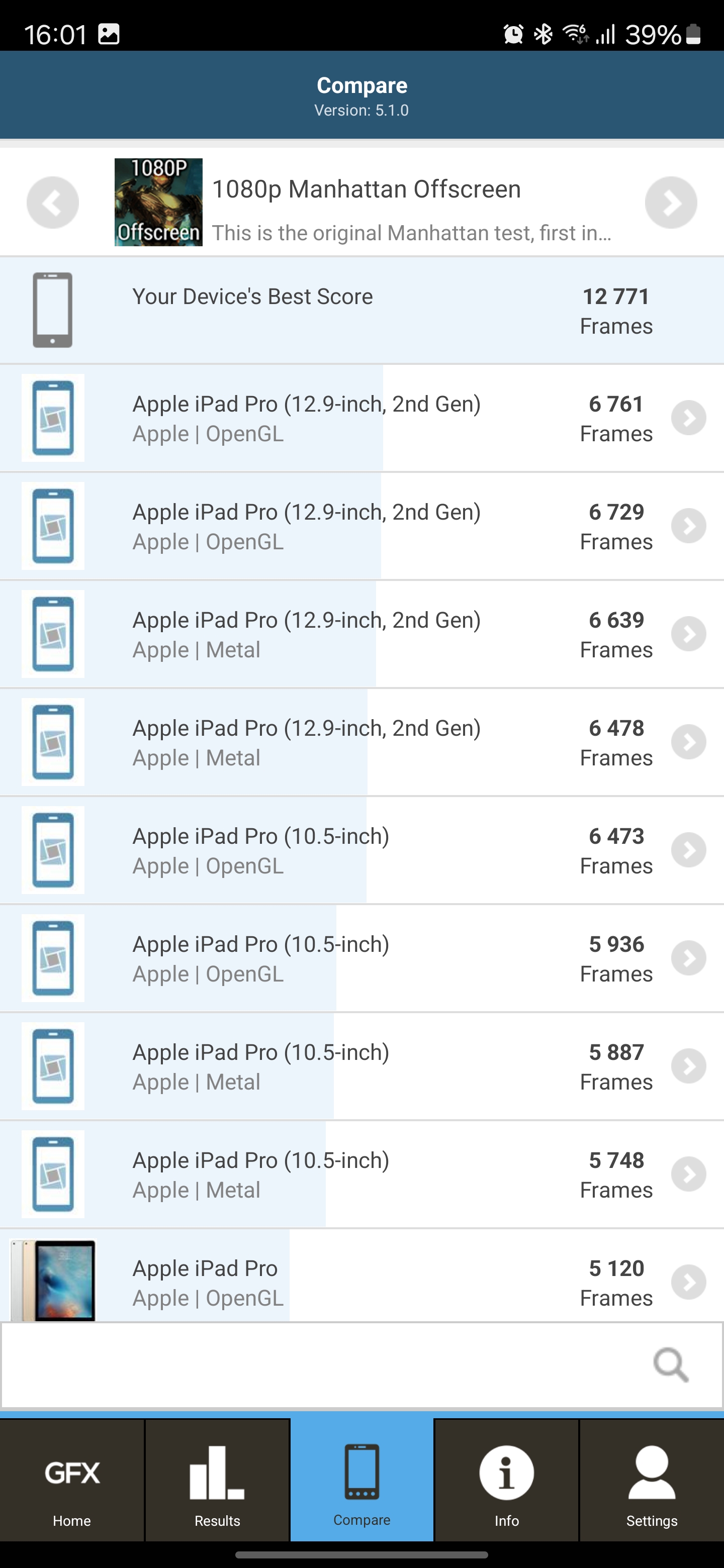The image size is (724, 1568).
Task: Open iPad Pro 10.5-inch result with 6 473 frames
Action: [361, 850]
